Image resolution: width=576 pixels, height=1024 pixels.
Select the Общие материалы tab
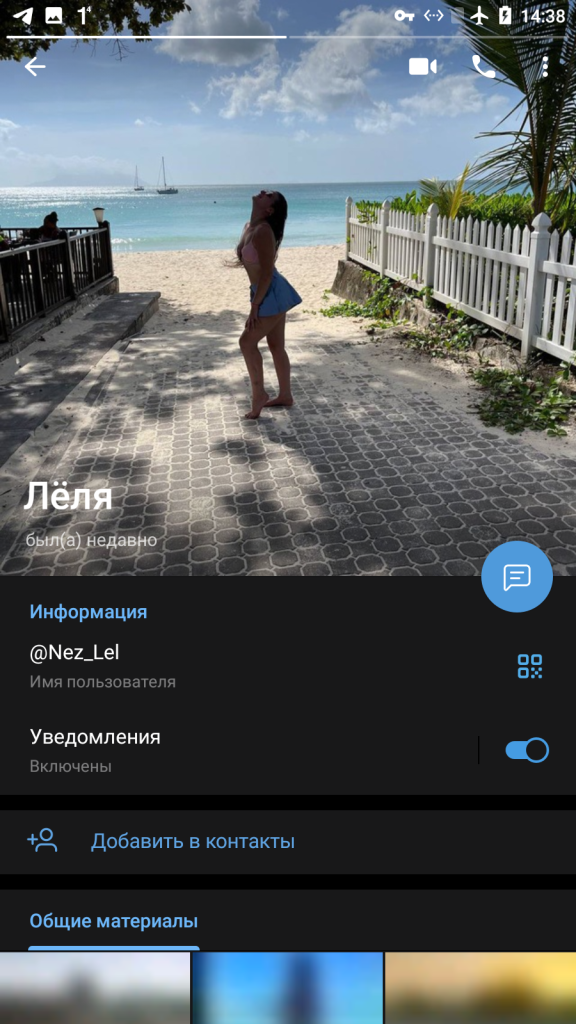pos(114,921)
